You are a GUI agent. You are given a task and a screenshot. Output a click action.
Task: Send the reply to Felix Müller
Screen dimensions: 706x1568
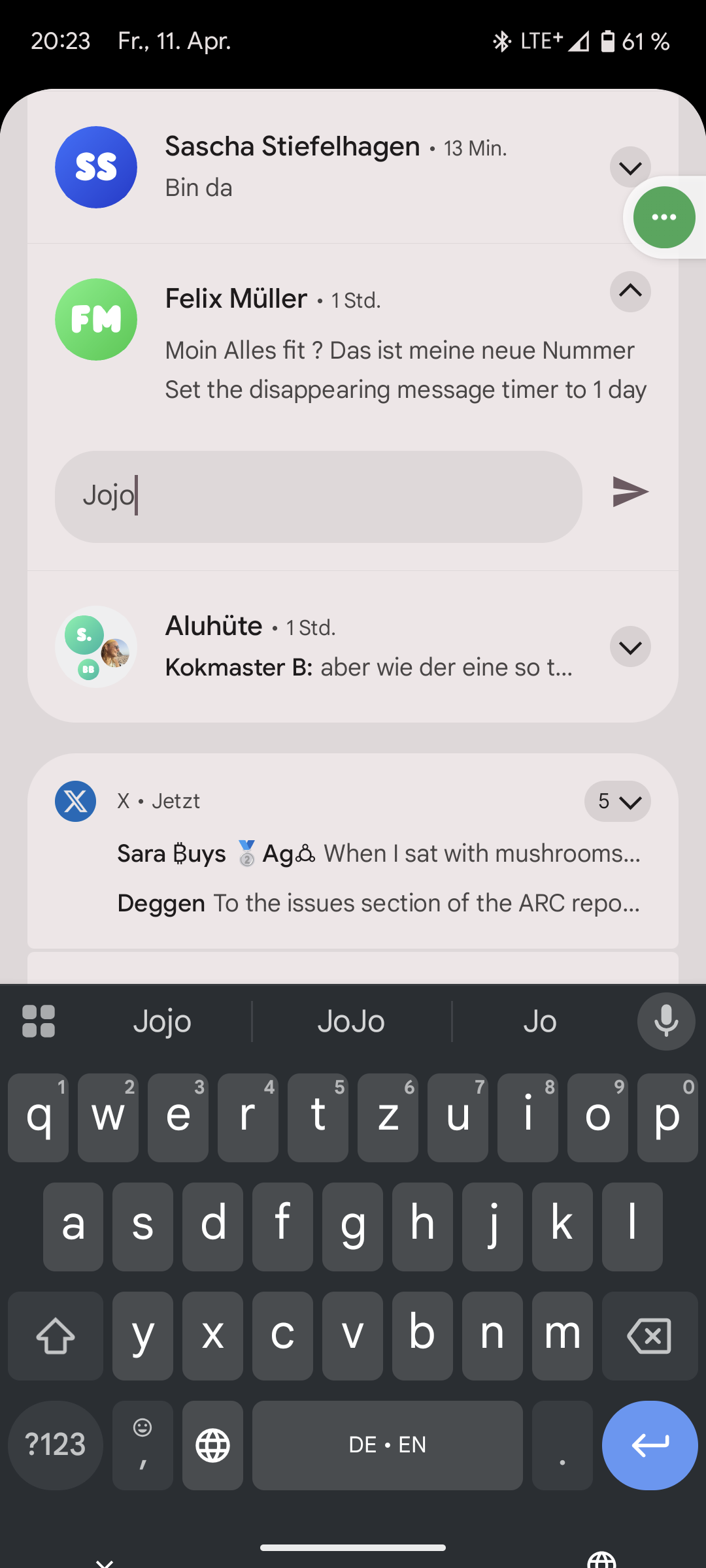[630, 493]
